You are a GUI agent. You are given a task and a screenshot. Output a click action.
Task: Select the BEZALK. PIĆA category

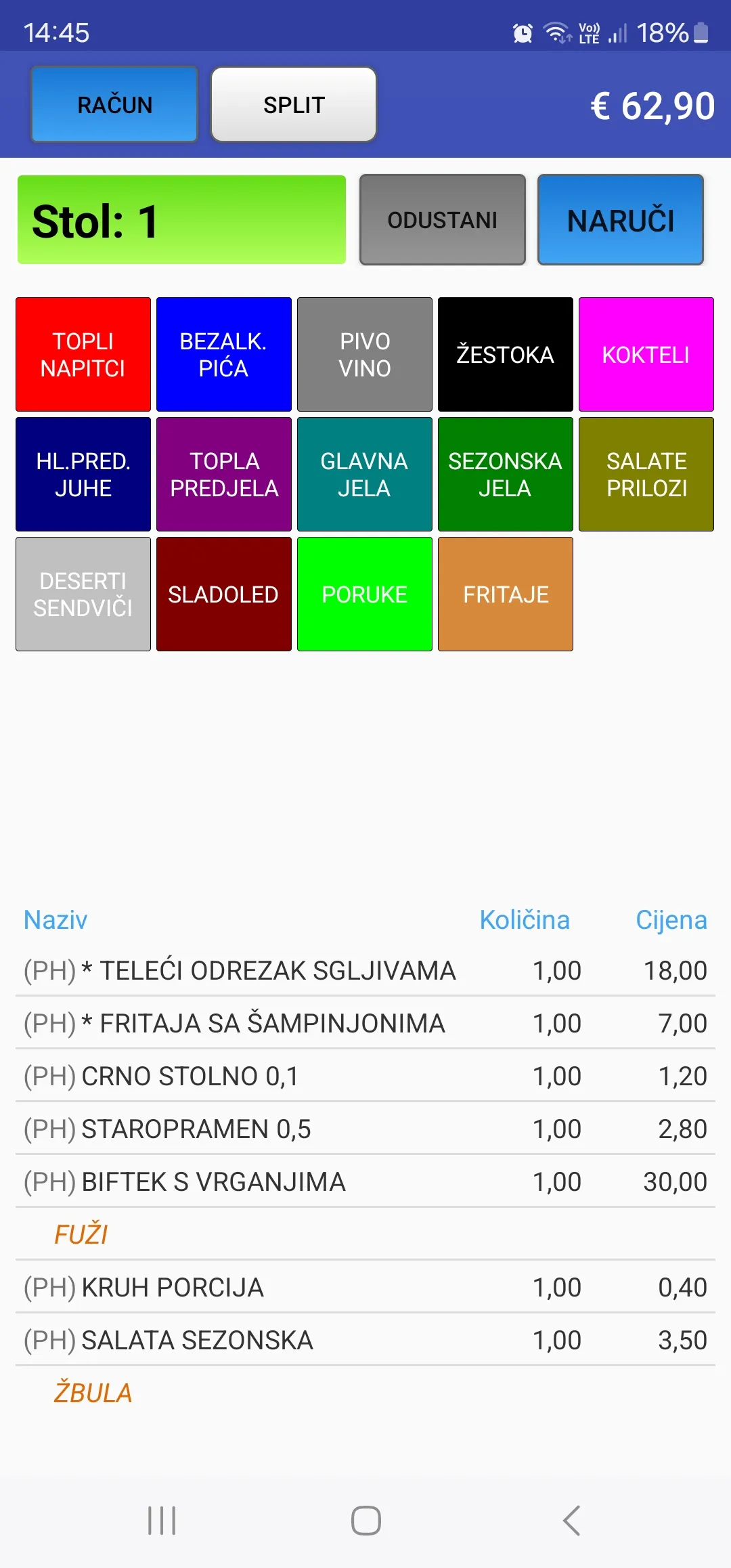[x=223, y=353]
